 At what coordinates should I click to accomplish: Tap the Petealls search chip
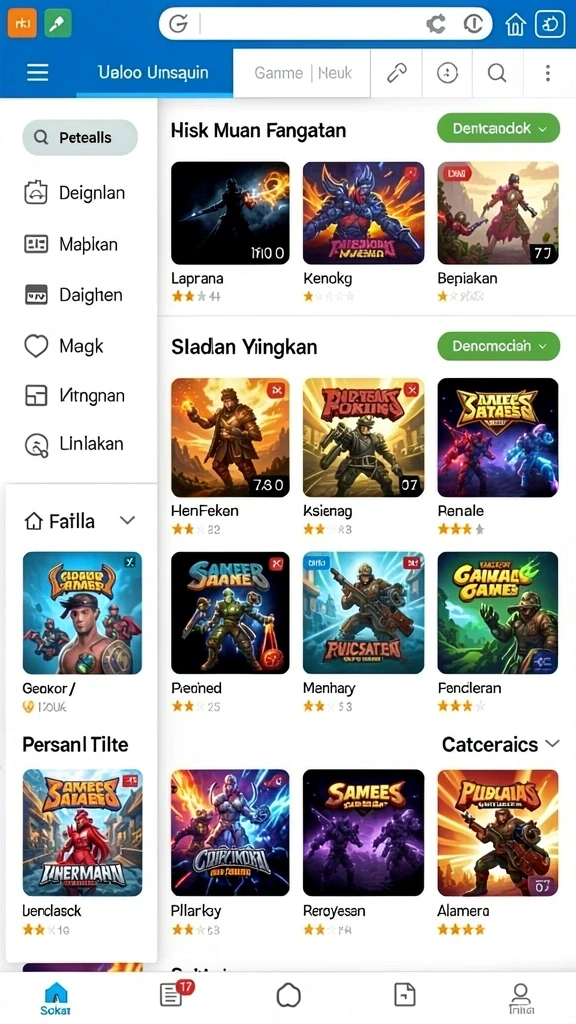pyautogui.click(x=80, y=137)
